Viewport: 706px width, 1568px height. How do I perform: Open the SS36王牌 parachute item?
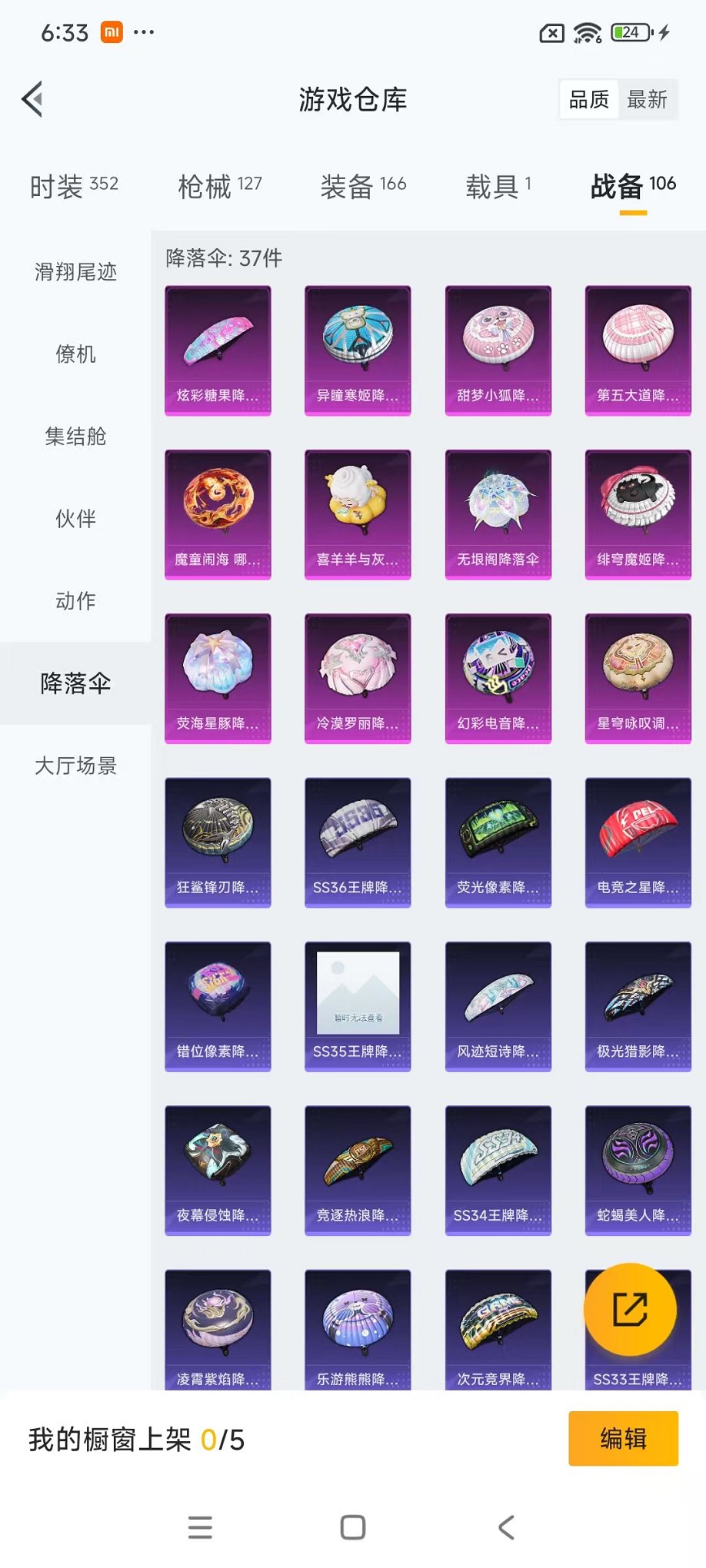(x=358, y=842)
